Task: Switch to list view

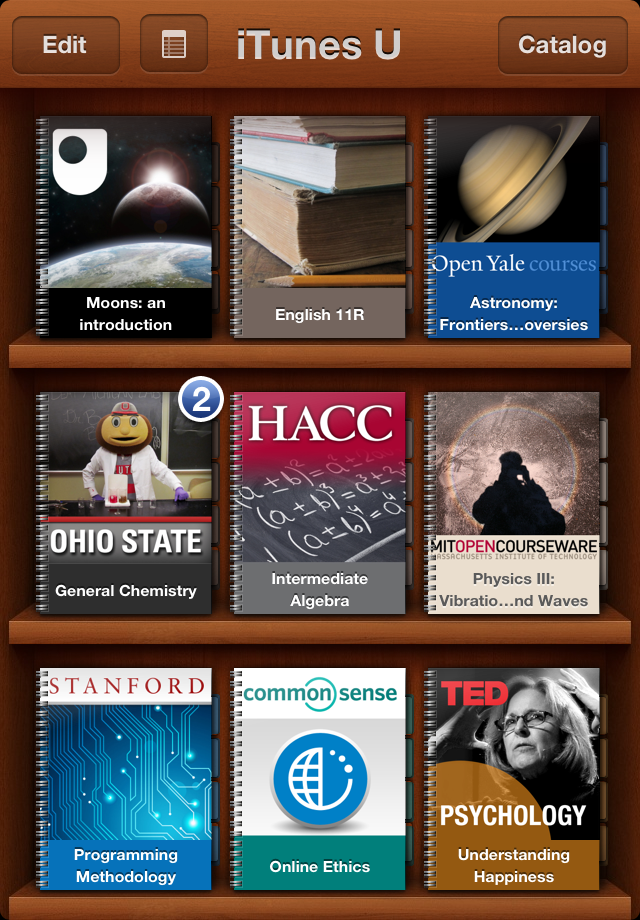Action: pyautogui.click(x=173, y=46)
